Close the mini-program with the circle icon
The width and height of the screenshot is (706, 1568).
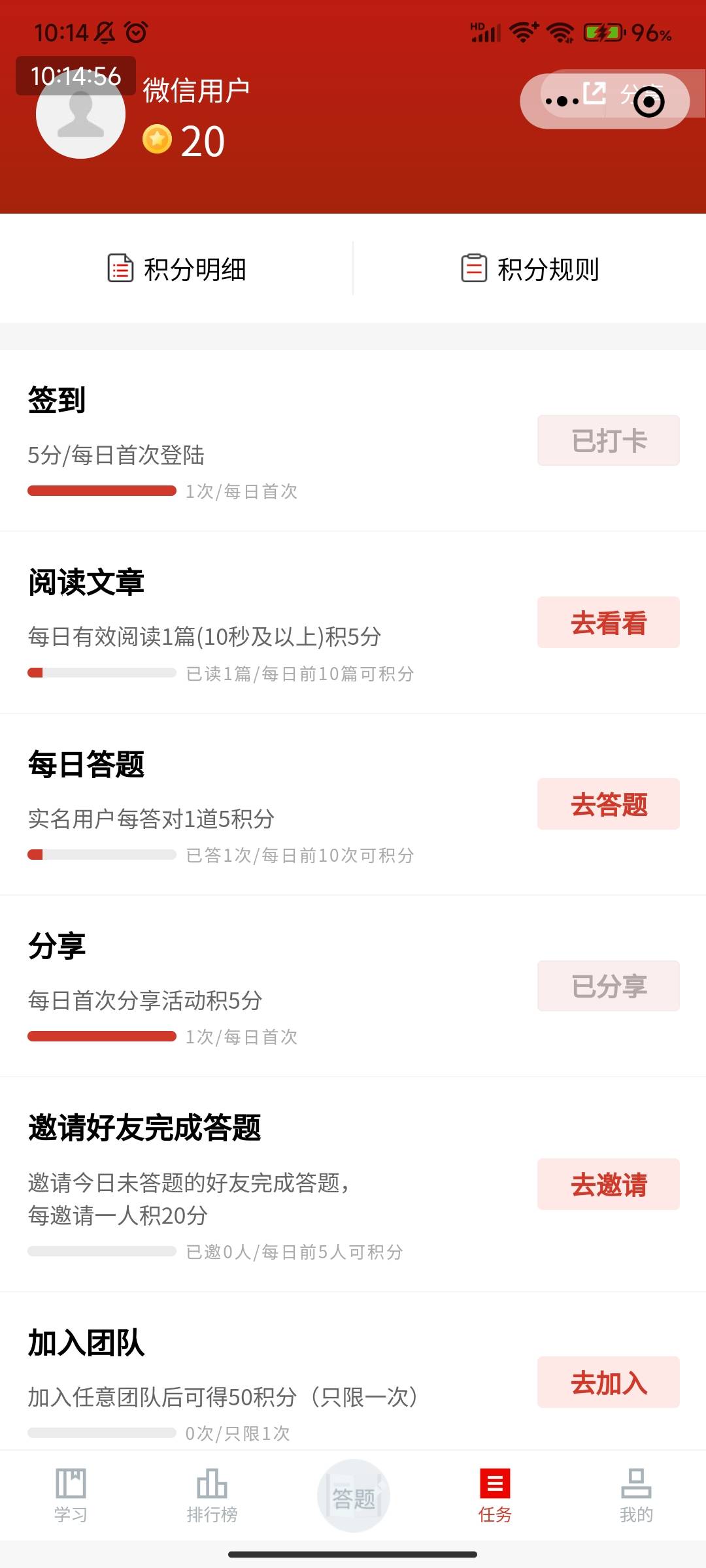coord(648,101)
